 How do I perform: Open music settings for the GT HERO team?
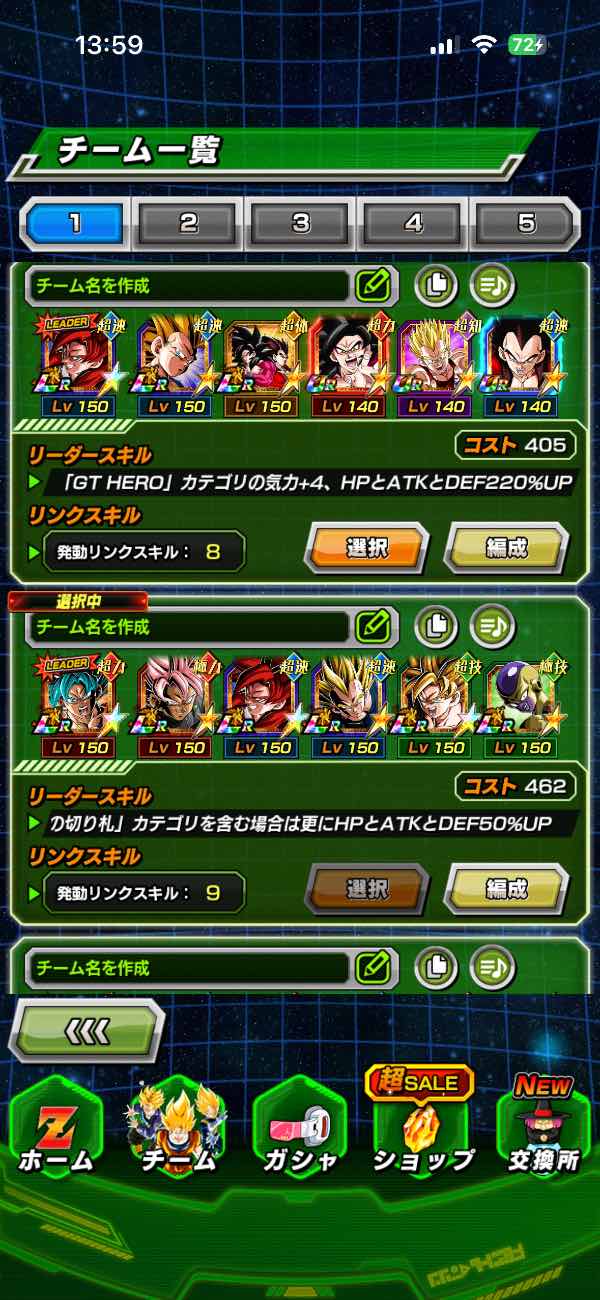point(492,286)
